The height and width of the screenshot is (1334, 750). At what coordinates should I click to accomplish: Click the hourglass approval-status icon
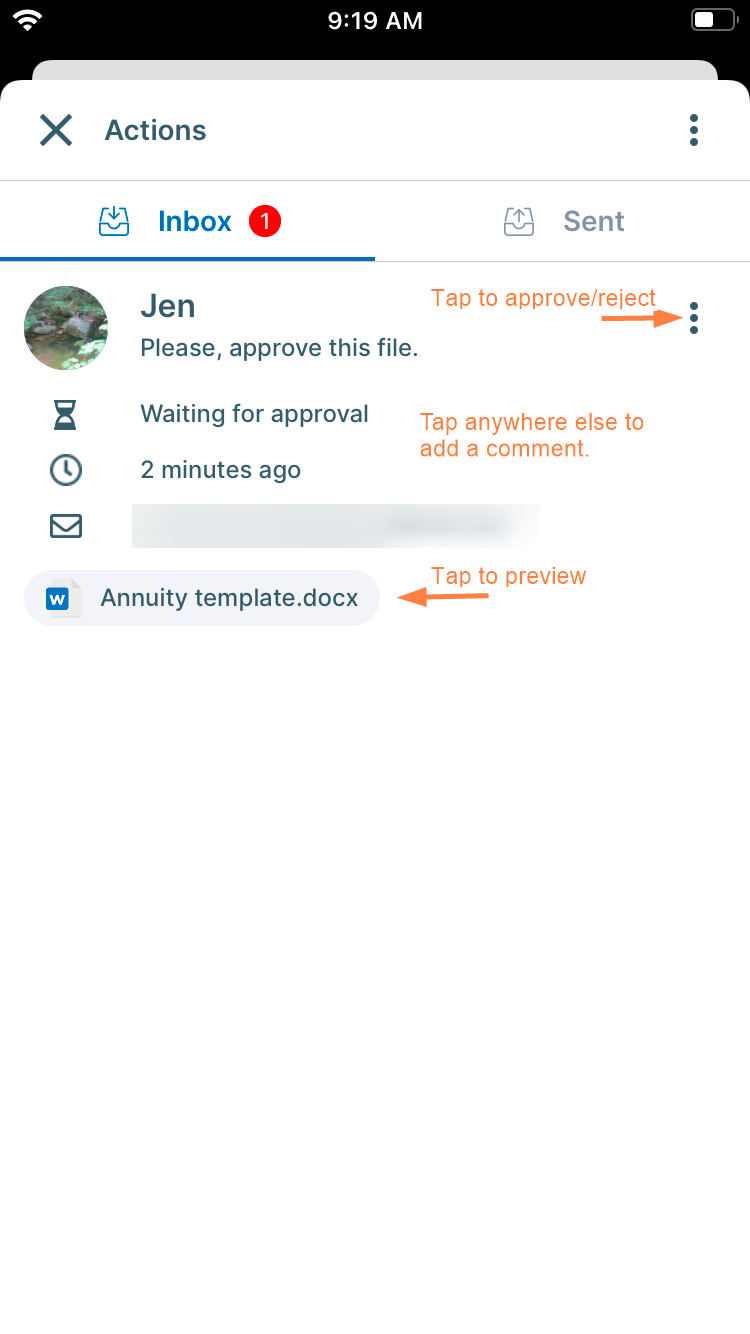click(x=65, y=413)
